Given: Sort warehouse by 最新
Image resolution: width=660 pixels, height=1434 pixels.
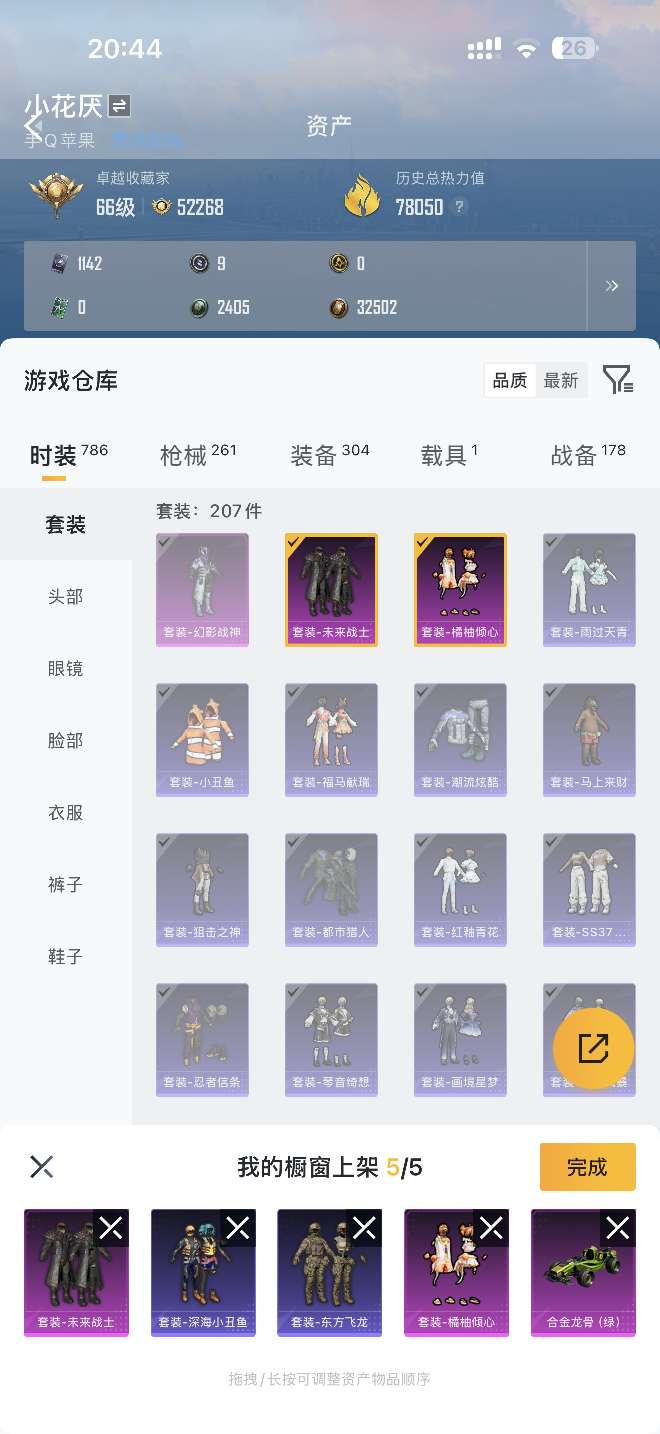Looking at the screenshot, I should (561, 380).
